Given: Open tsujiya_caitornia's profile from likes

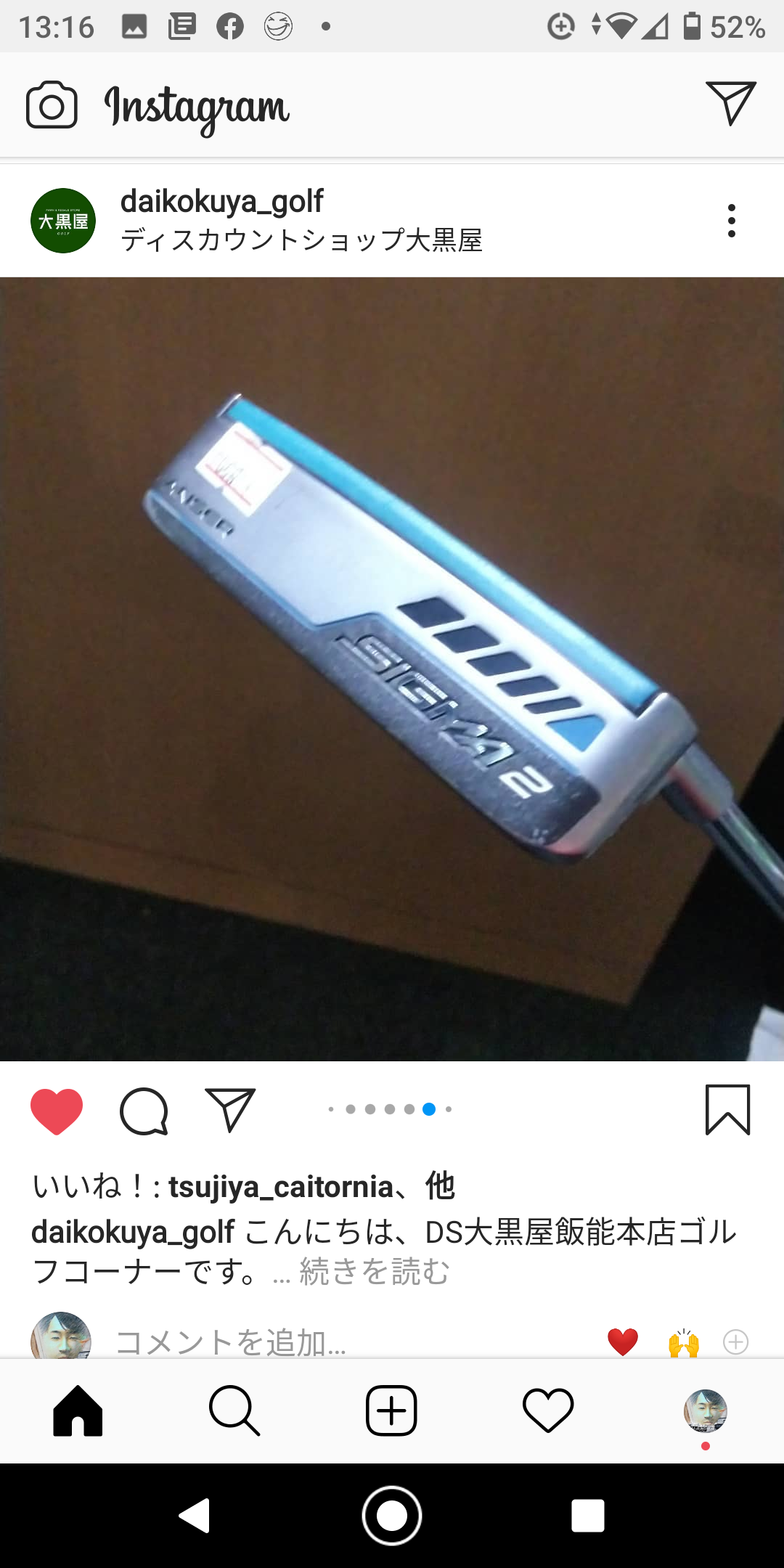Looking at the screenshot, I should [x=281, y=1187].
